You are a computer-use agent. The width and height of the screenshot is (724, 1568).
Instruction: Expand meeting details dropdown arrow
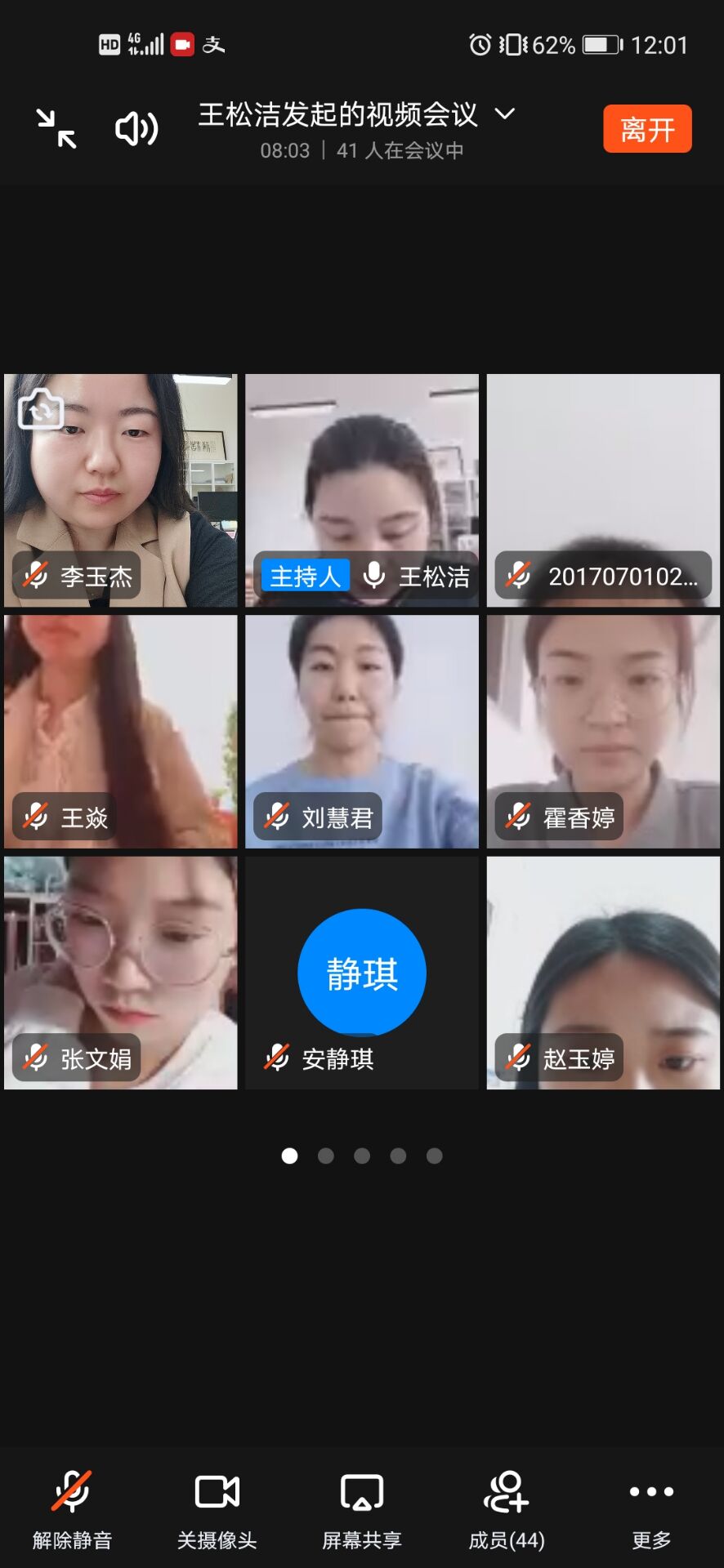tap(505, 114)
